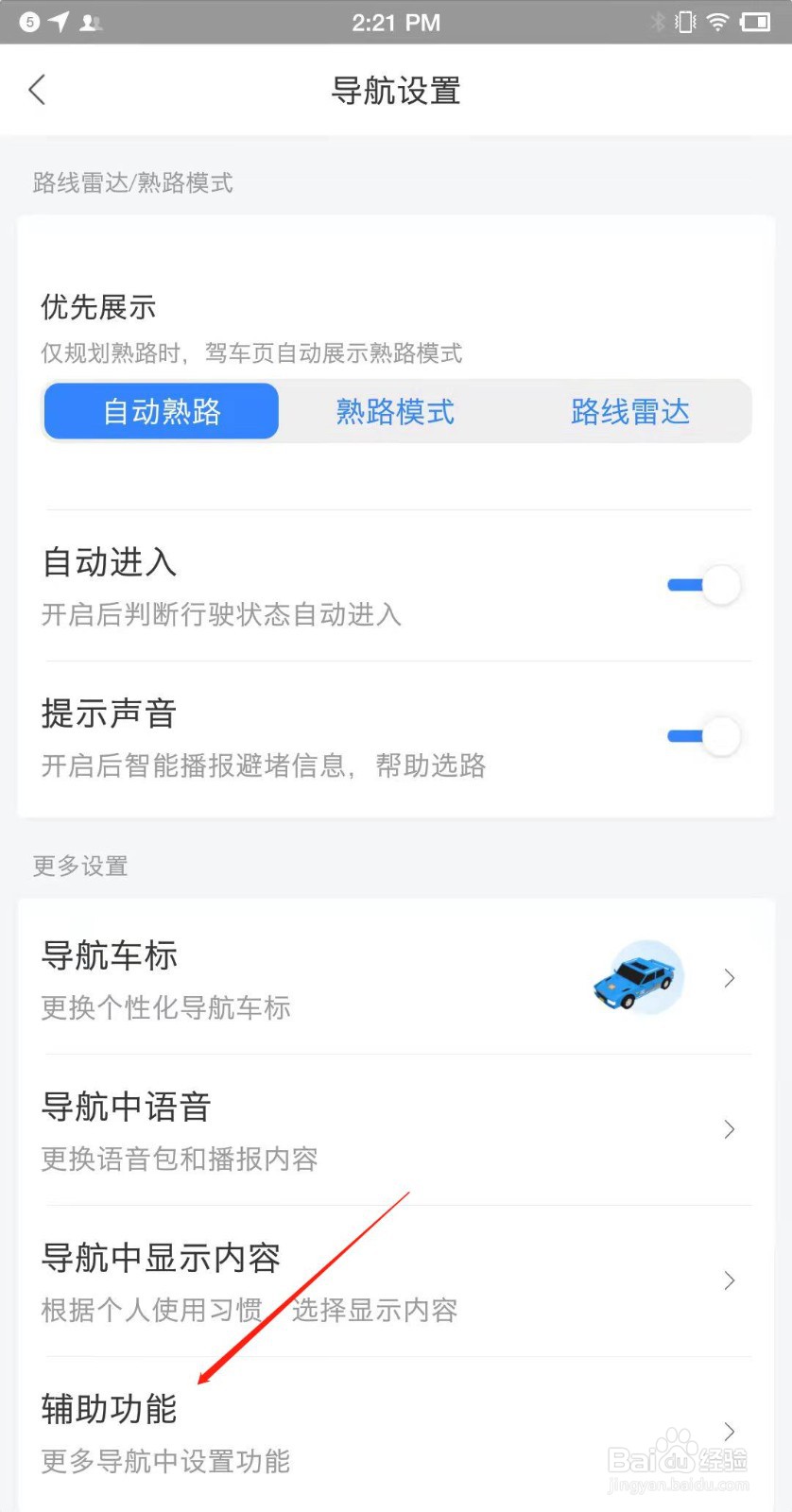Disable the 提示声音 switch
792x1512 pixels.
coord(704,736)
